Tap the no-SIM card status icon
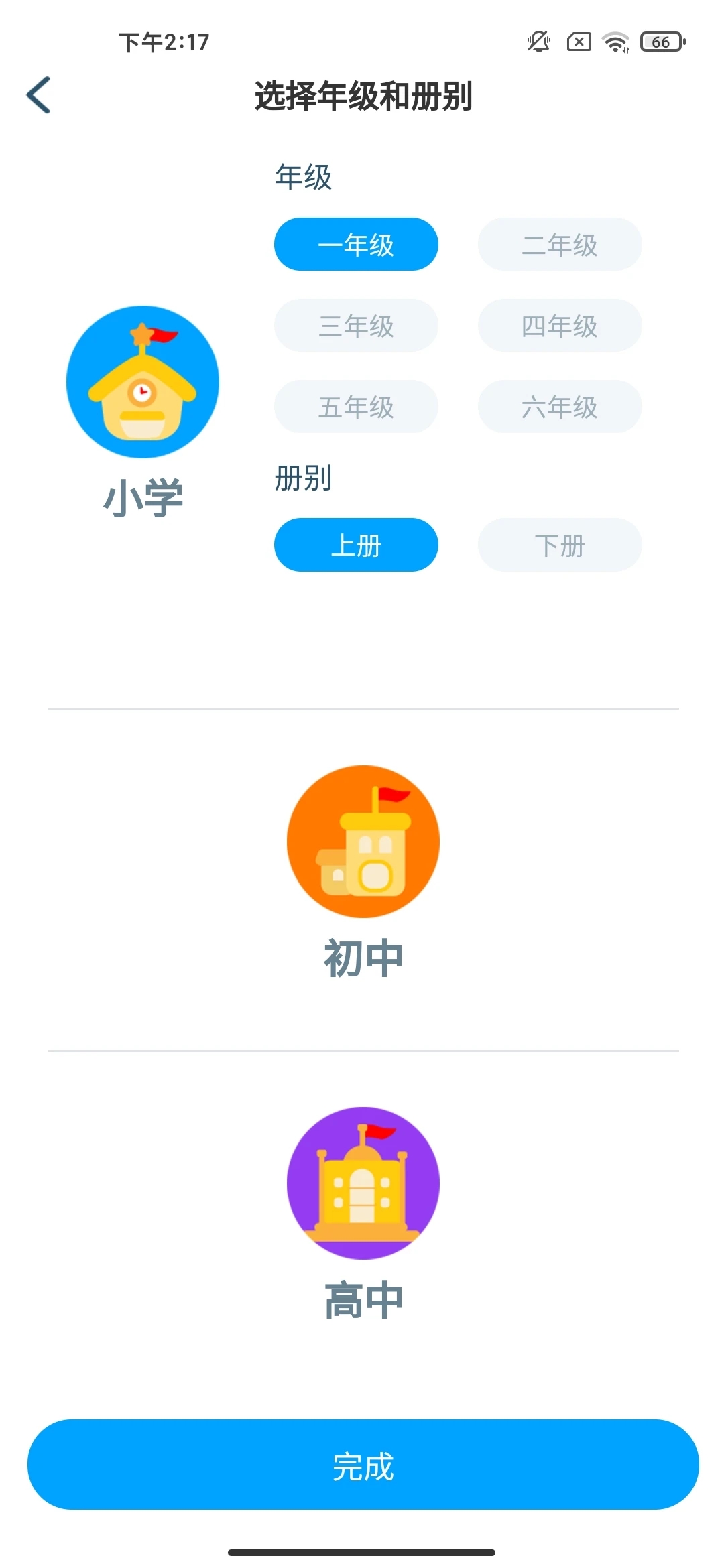724x1568 pixels. [x=579, y=42]
